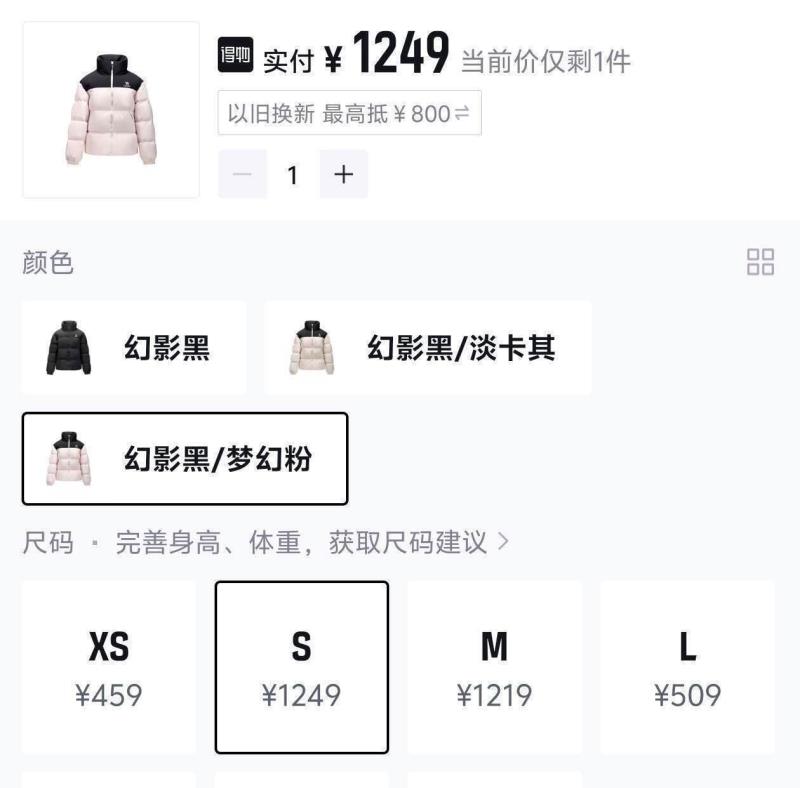Pick size S at ¥1249
The image size is (800, 788).
(301, 667)
